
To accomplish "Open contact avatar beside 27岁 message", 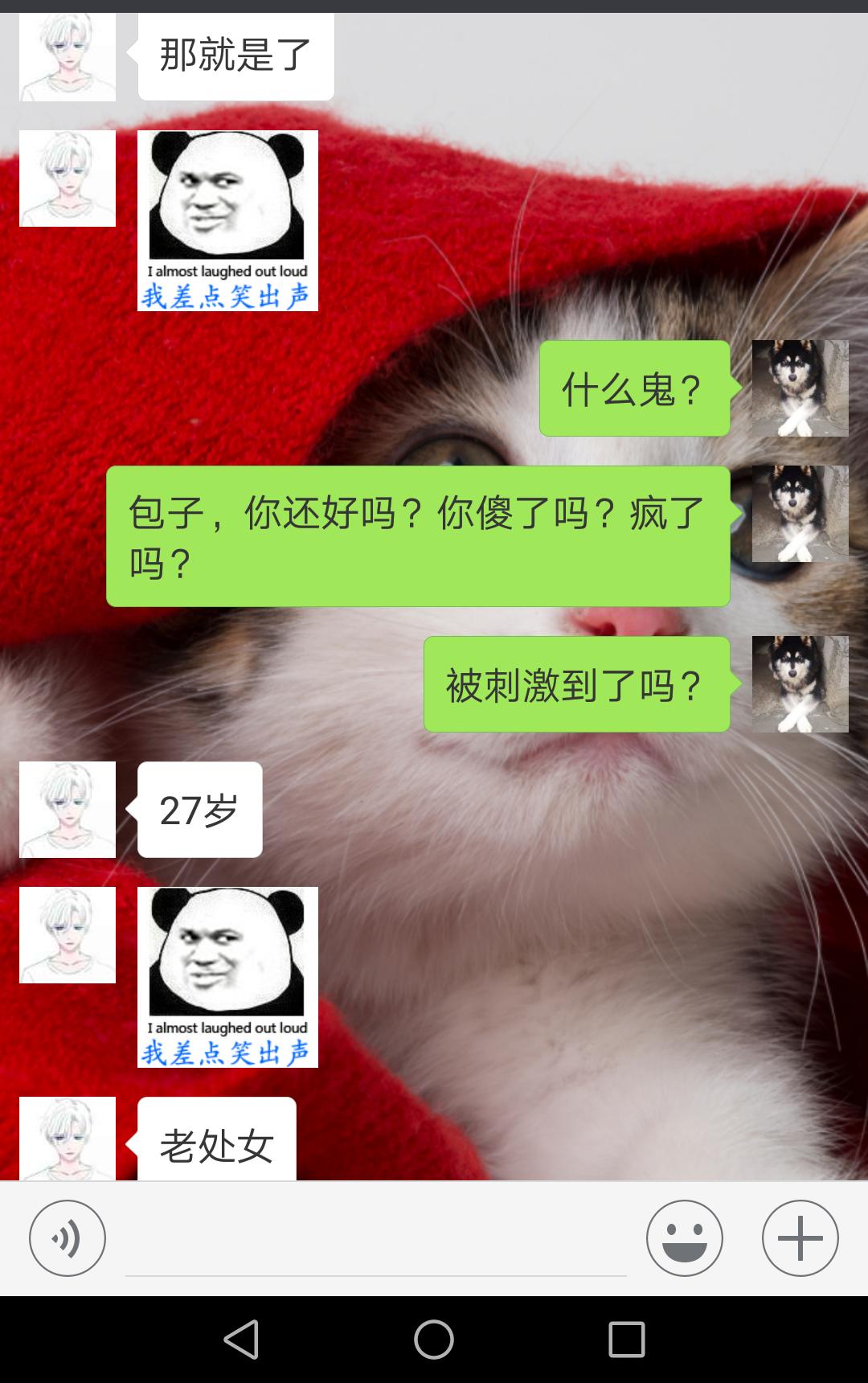I will pyautogui.click(x=68, y=810).
